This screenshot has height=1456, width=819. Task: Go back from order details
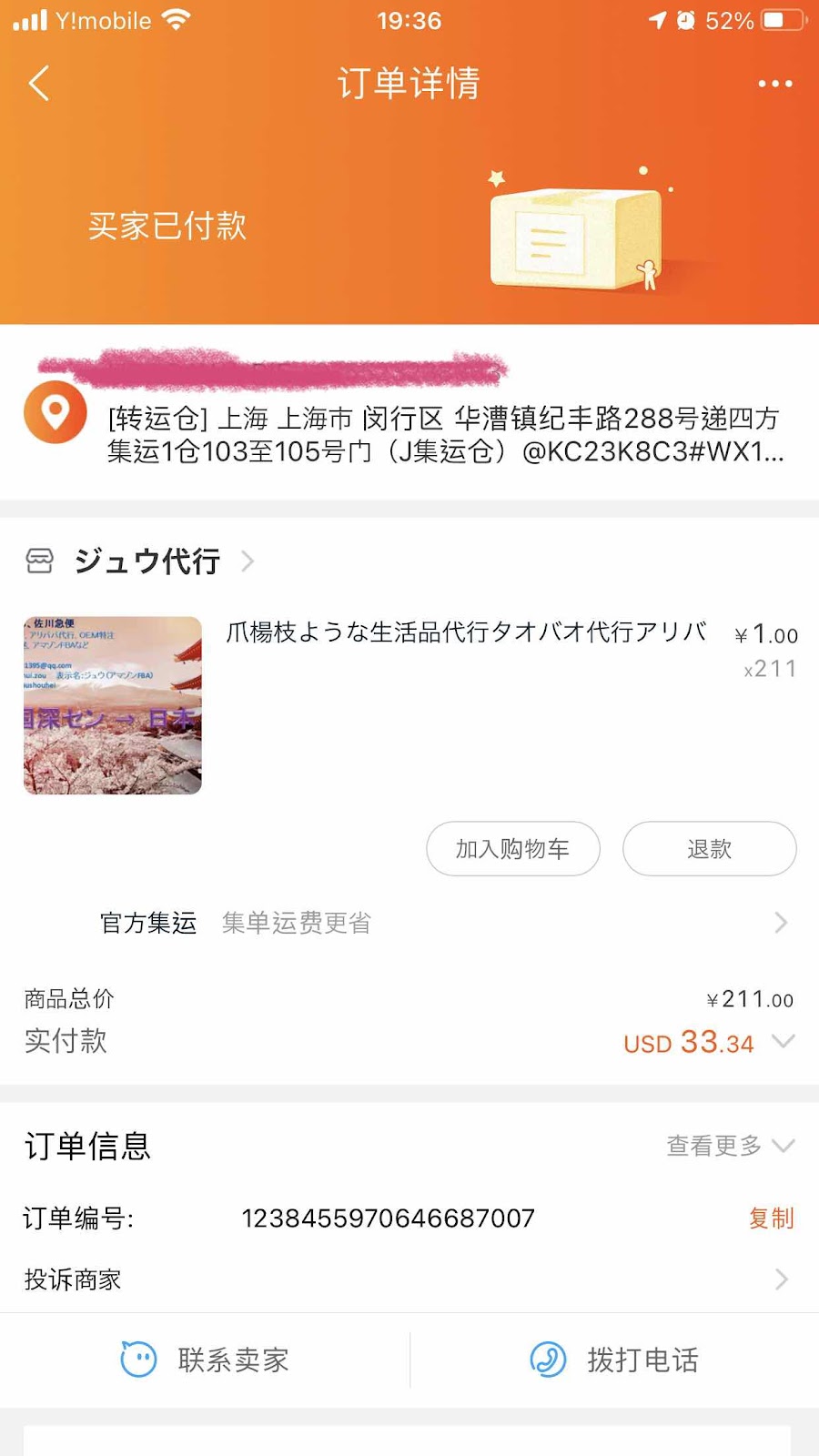[x=39, y=84]
